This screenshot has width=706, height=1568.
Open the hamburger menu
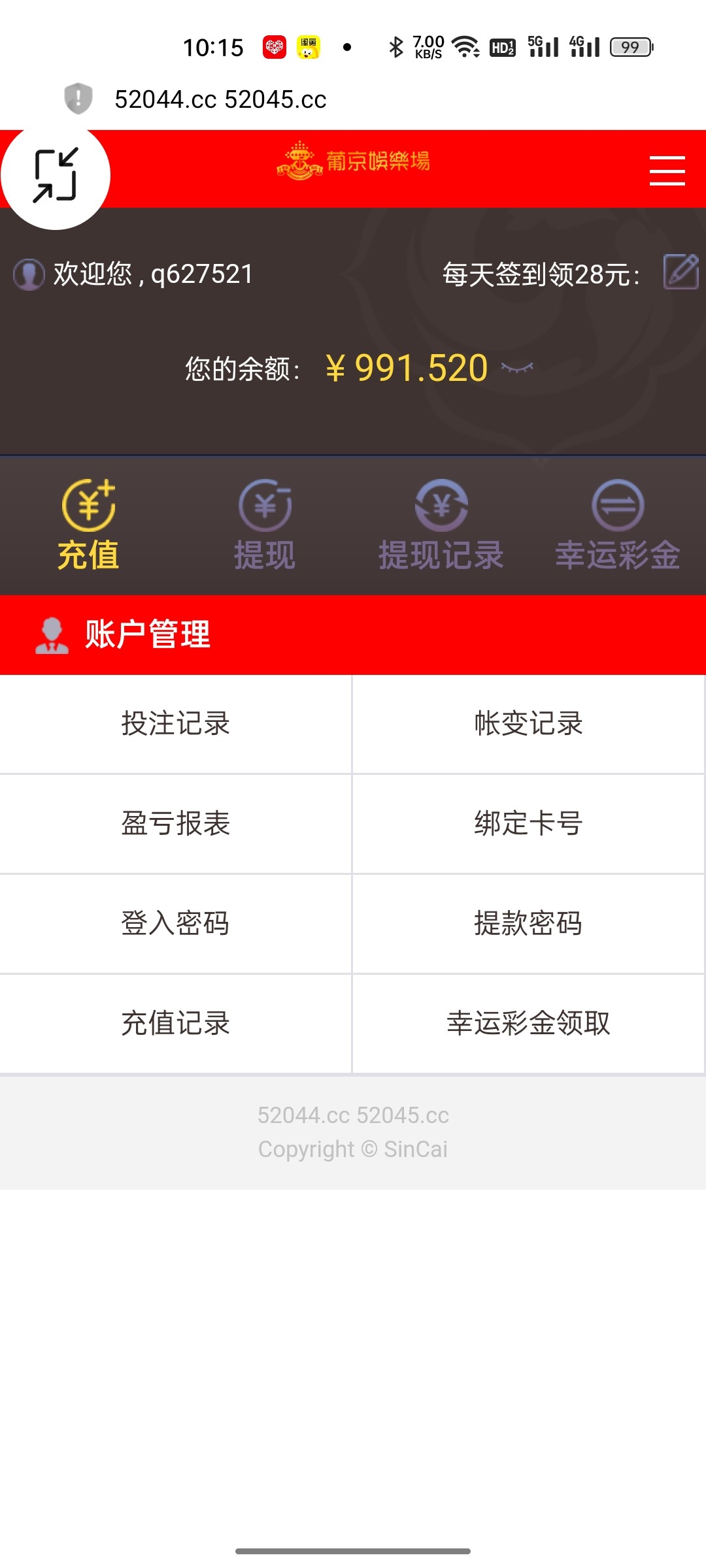pos(667,171)
